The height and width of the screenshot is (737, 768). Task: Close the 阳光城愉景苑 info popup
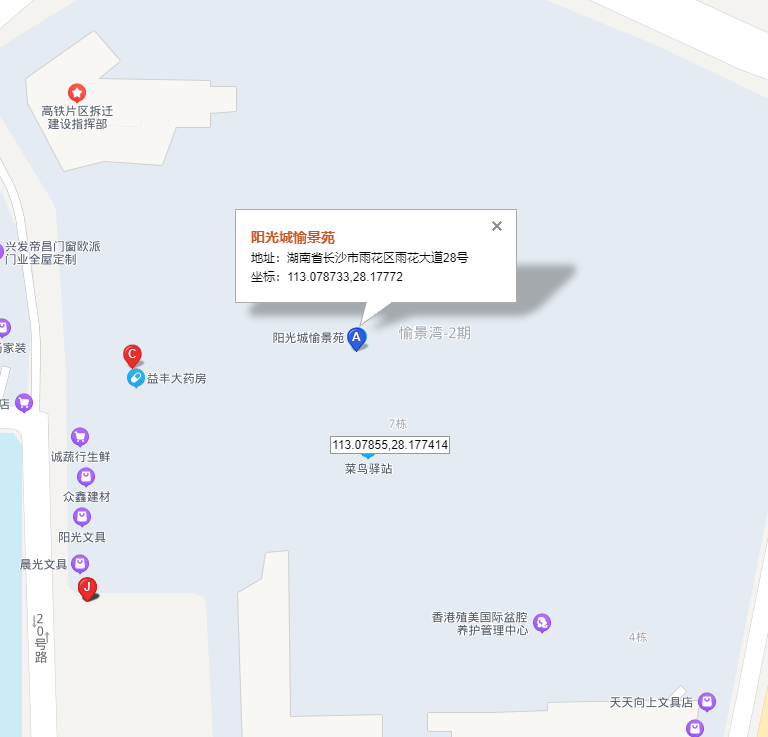tap(497, 226)
